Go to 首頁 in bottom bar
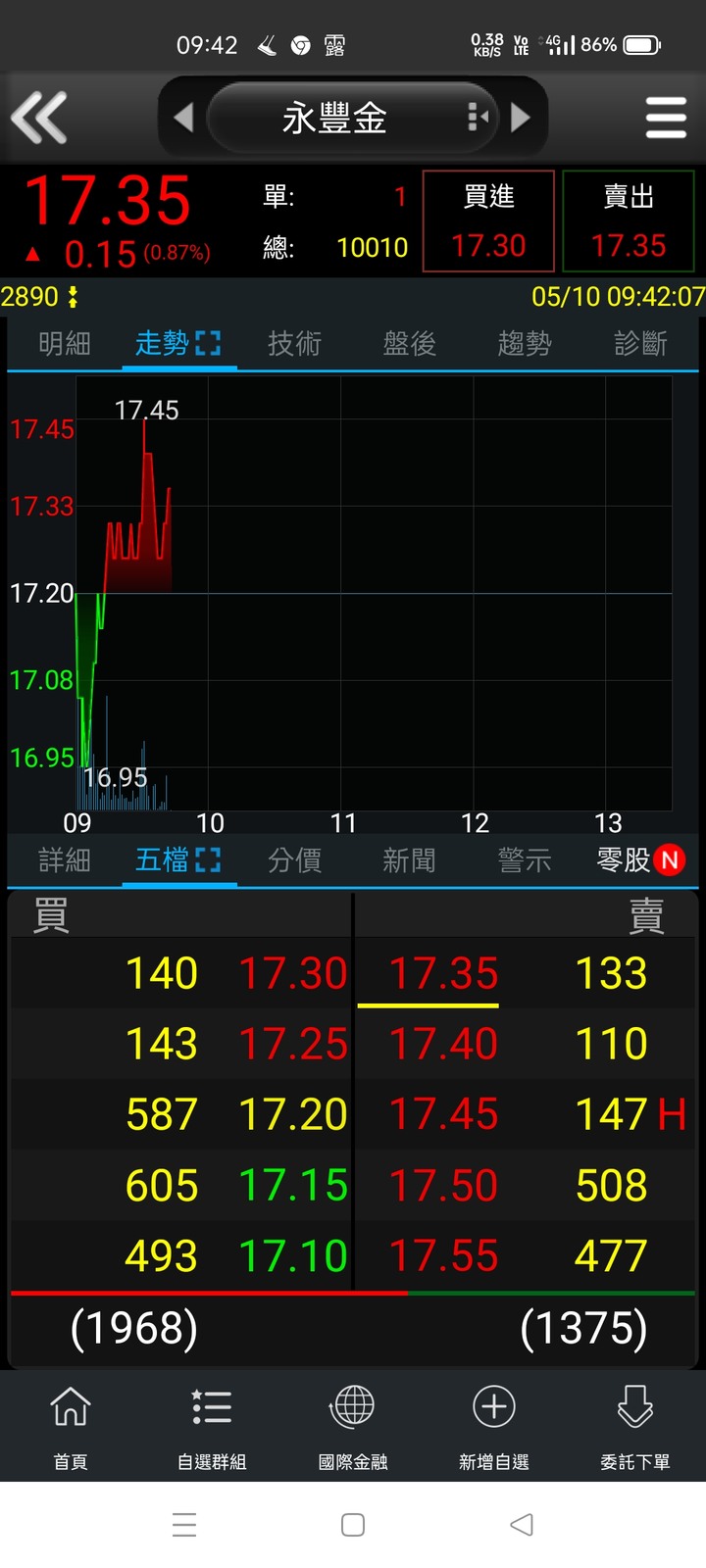 (x=71, y=1427)
